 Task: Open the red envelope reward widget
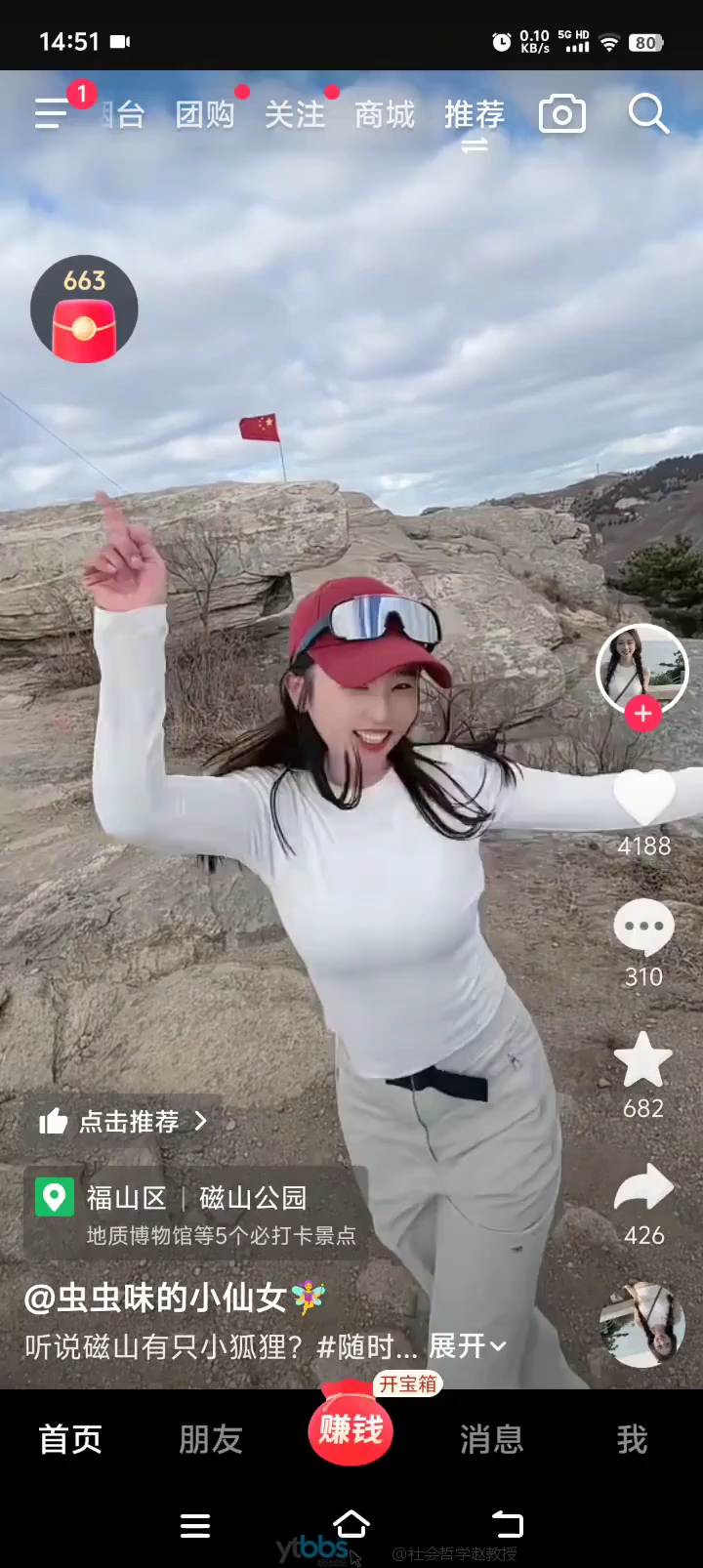[84, 310]
